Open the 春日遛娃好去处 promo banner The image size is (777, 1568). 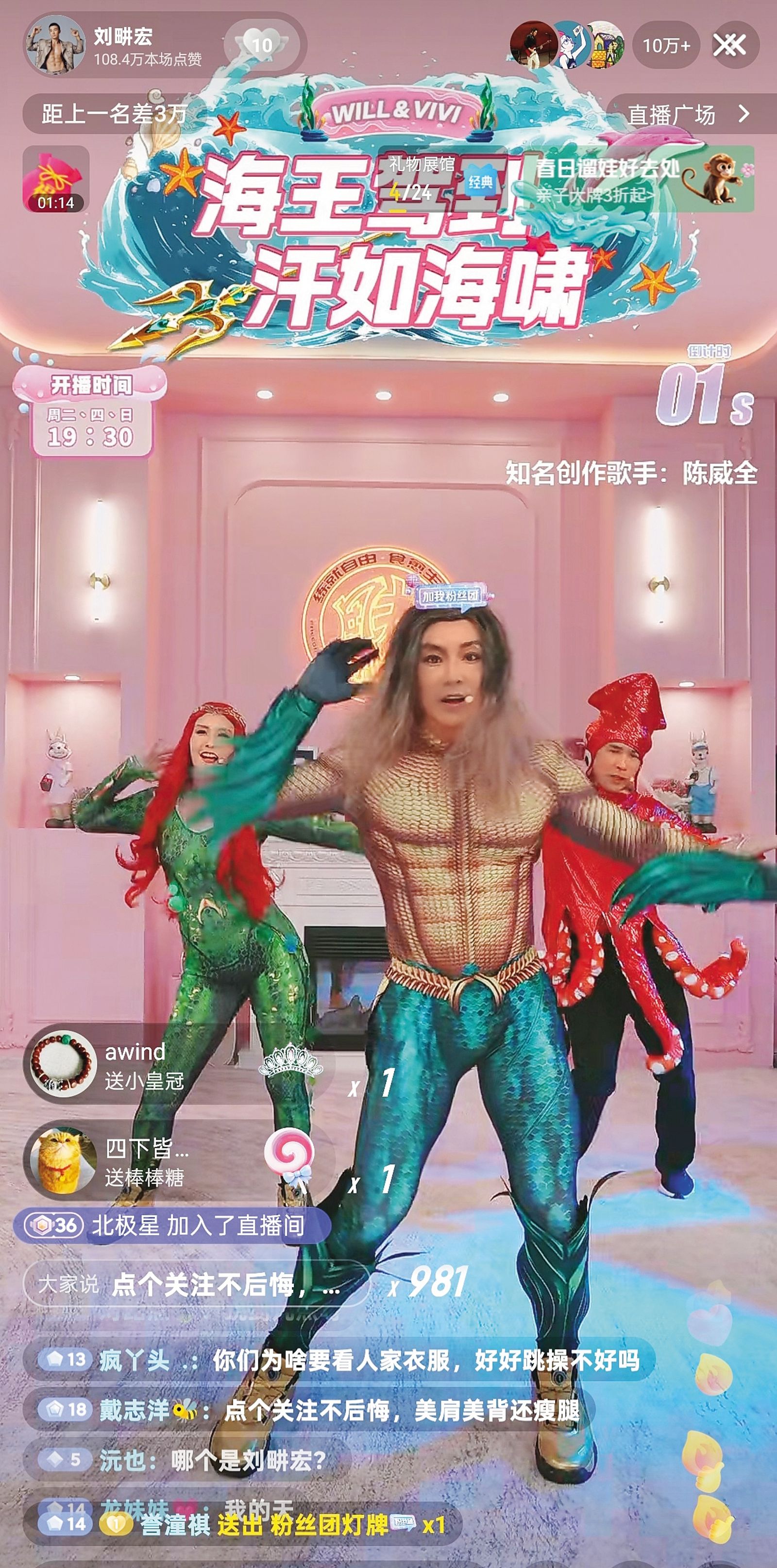point(639,178)
